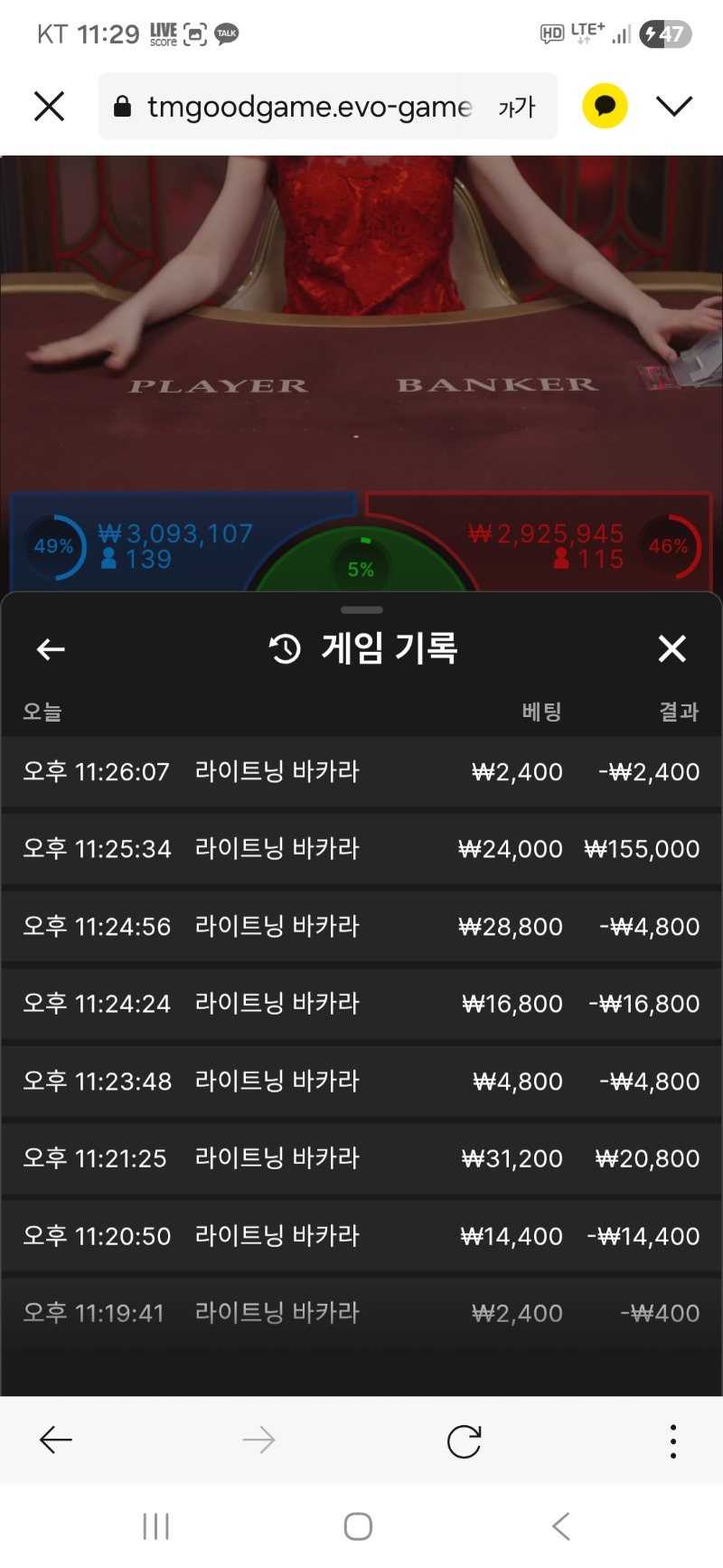
Task: Go to the previous page in browser toolbar
Action: pos(56,1440)
